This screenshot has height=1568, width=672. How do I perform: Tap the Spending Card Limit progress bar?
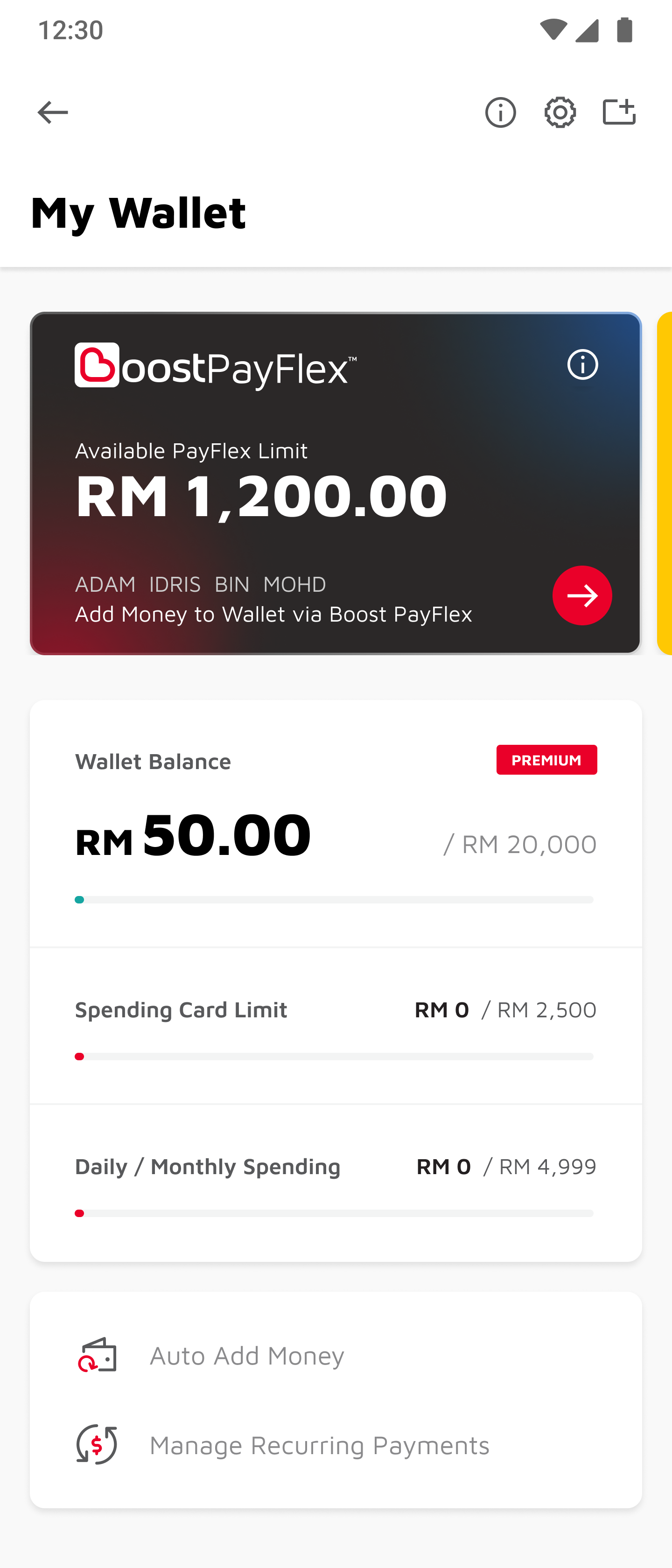tap(335, 1056)
